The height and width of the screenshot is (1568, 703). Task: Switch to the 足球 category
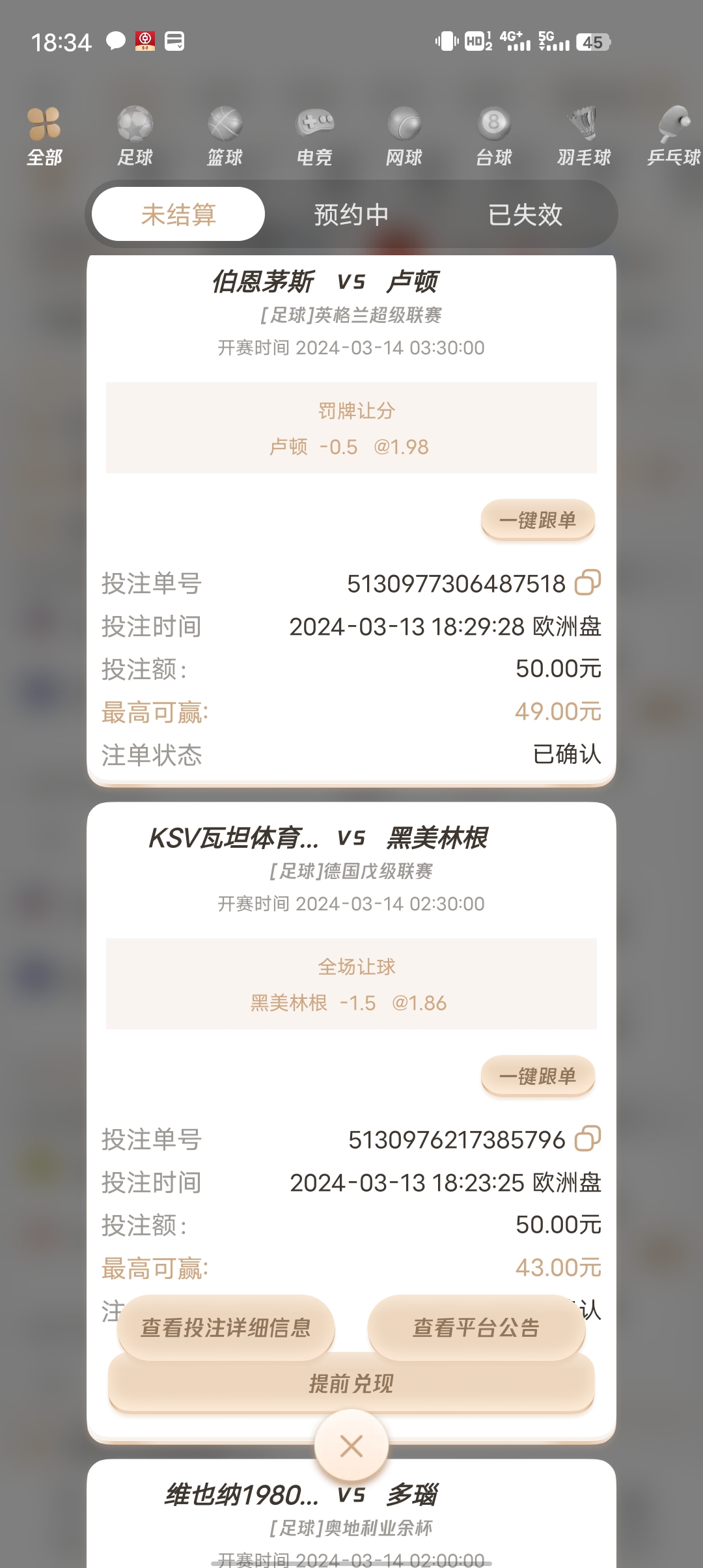tap(135, 136)
